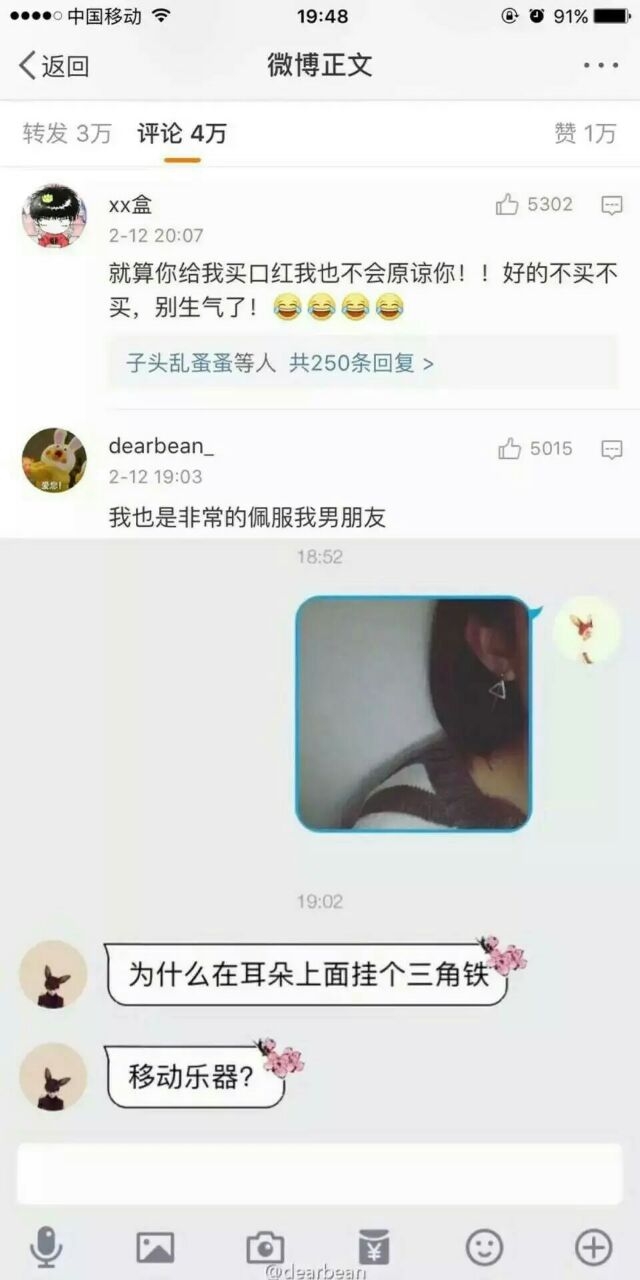Reply to xx盒's comment via comment icon
Screen dimensions: 640x1280
point(612,205)
